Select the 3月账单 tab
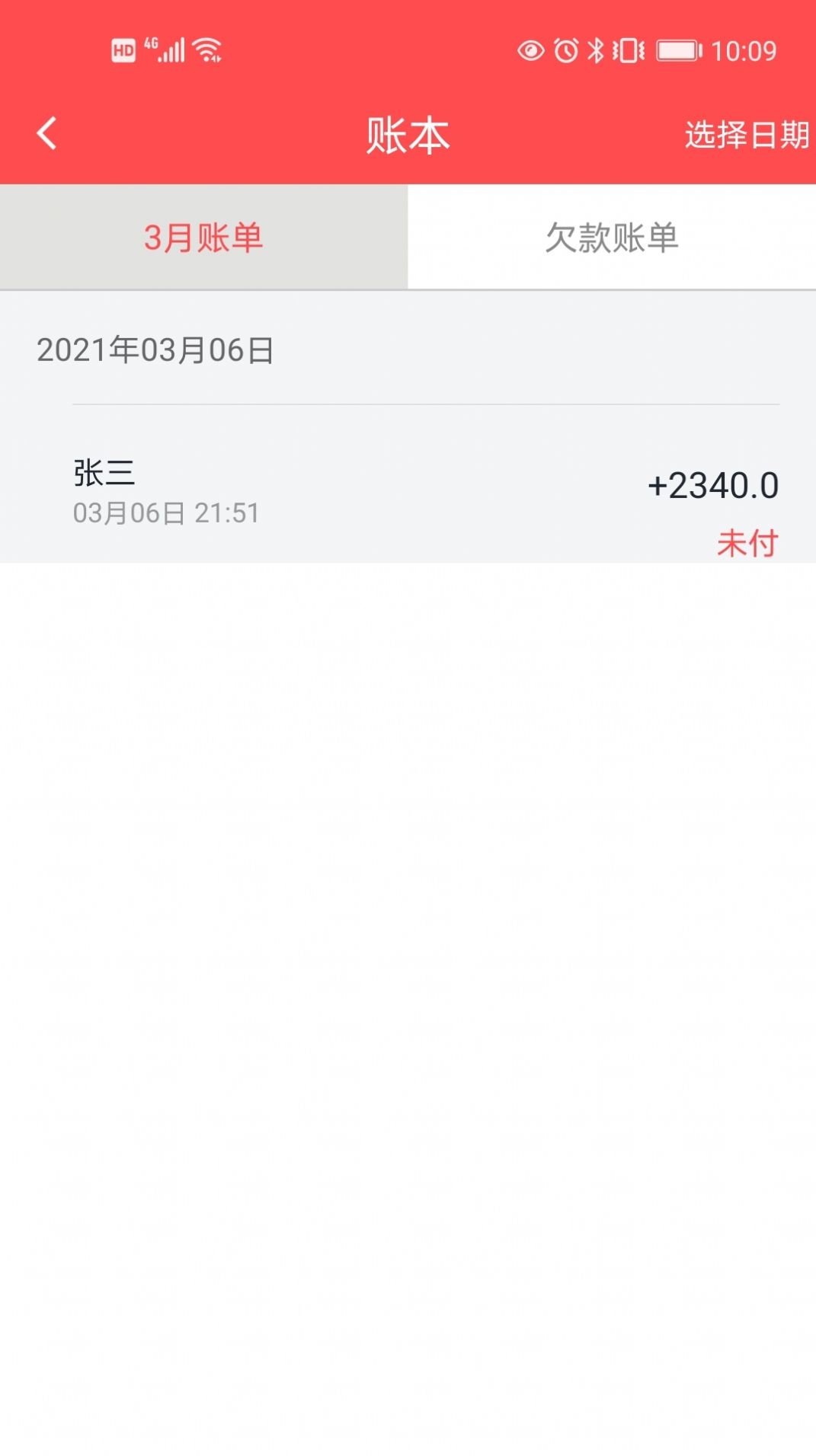The height and width of the screenshot is (1456, 816). tap(203, 237)
